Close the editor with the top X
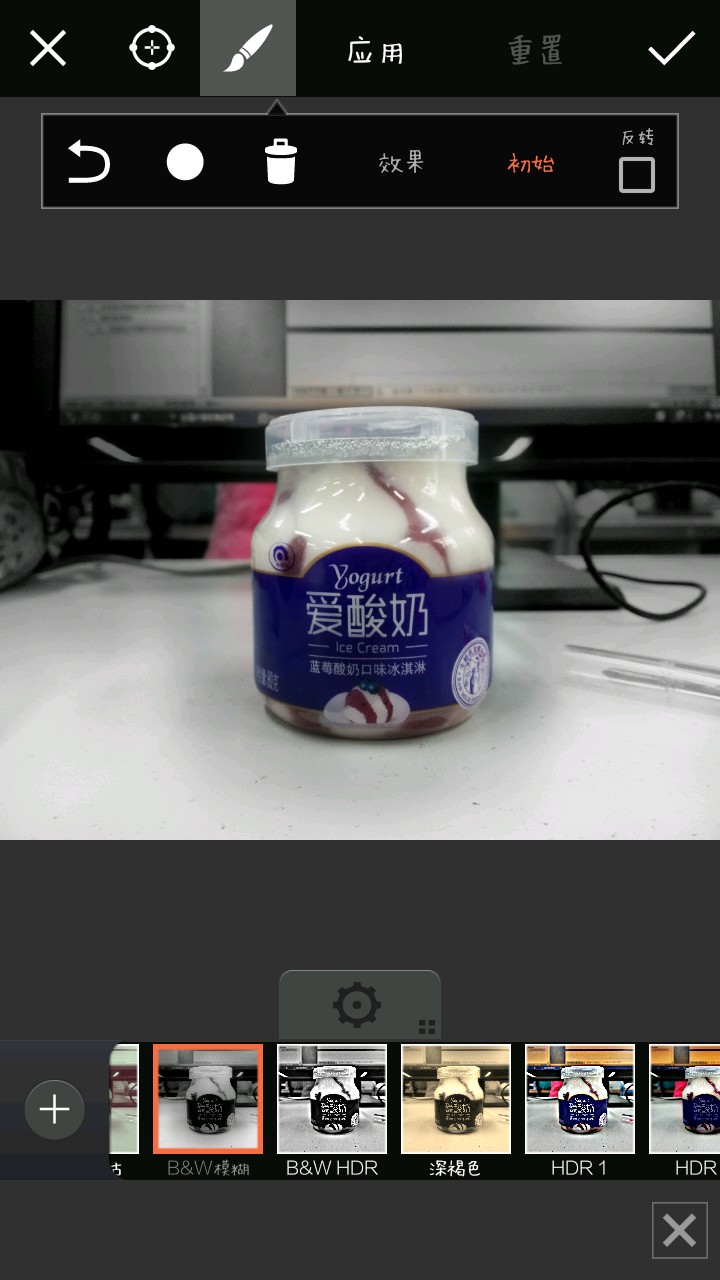This screenshot has height=1280, width=720. point(47,48)
